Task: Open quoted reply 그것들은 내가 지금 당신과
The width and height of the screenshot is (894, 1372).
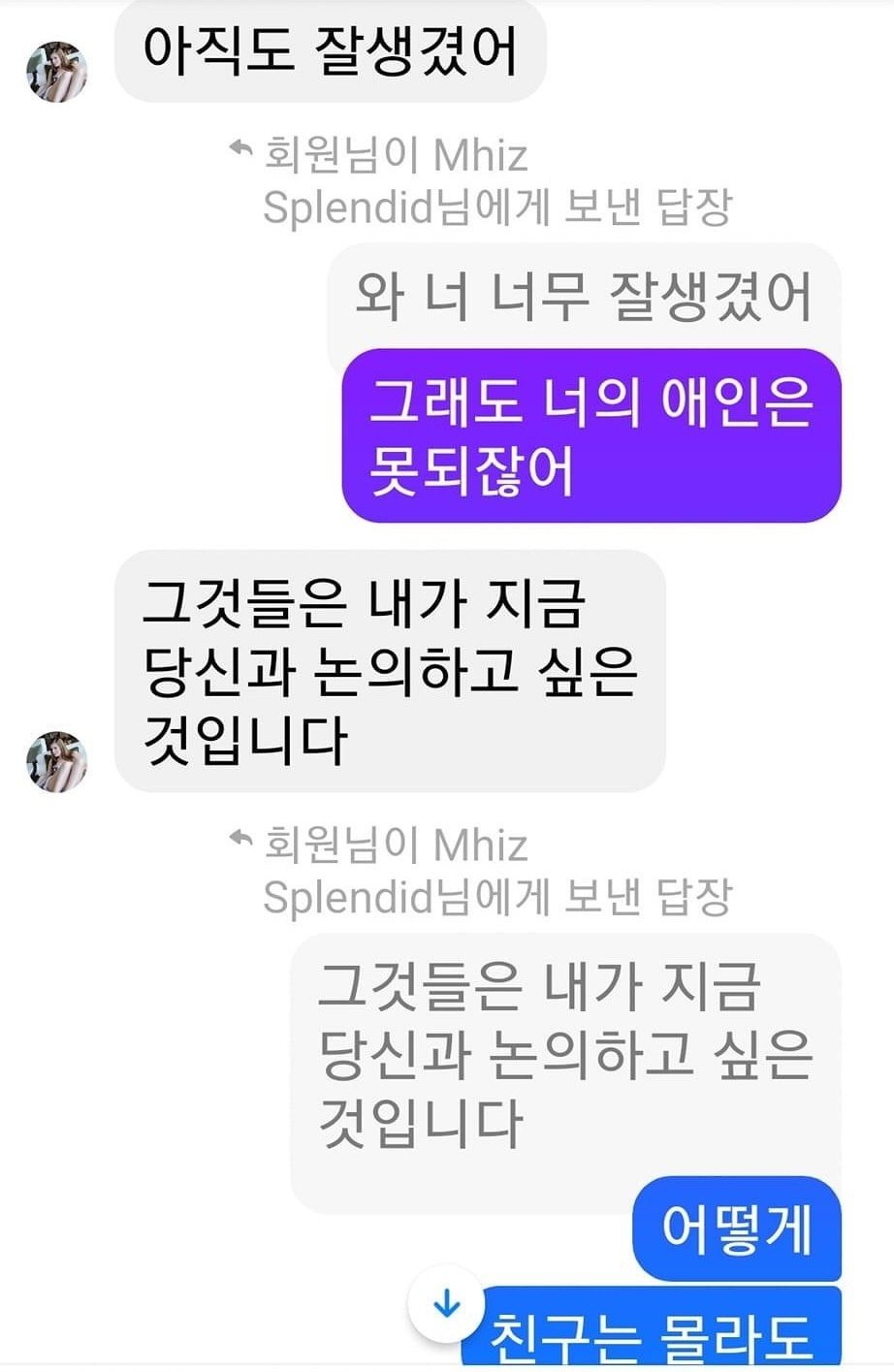Action: click(x=564, y=1054)
